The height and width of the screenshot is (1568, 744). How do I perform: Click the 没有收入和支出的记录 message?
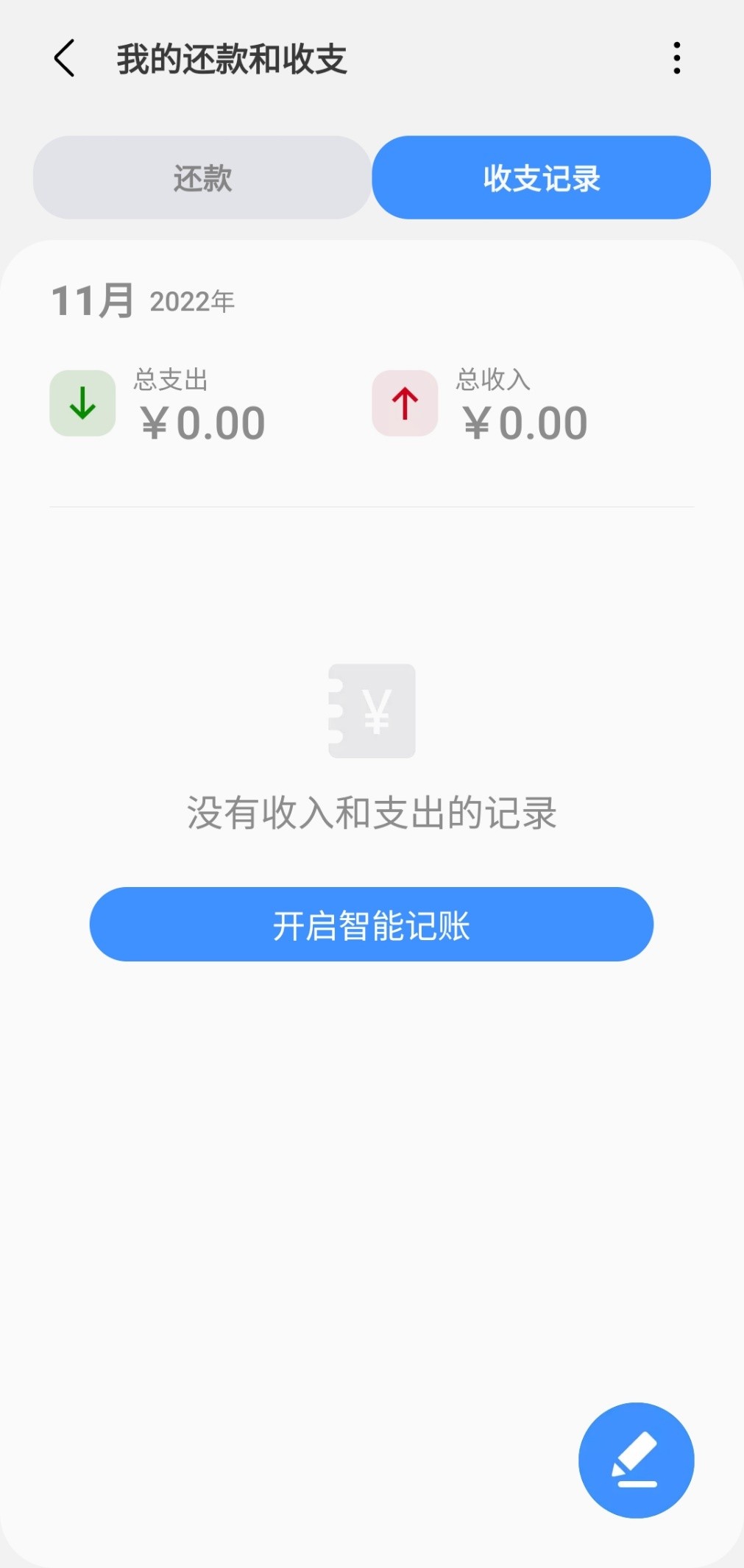372,813
